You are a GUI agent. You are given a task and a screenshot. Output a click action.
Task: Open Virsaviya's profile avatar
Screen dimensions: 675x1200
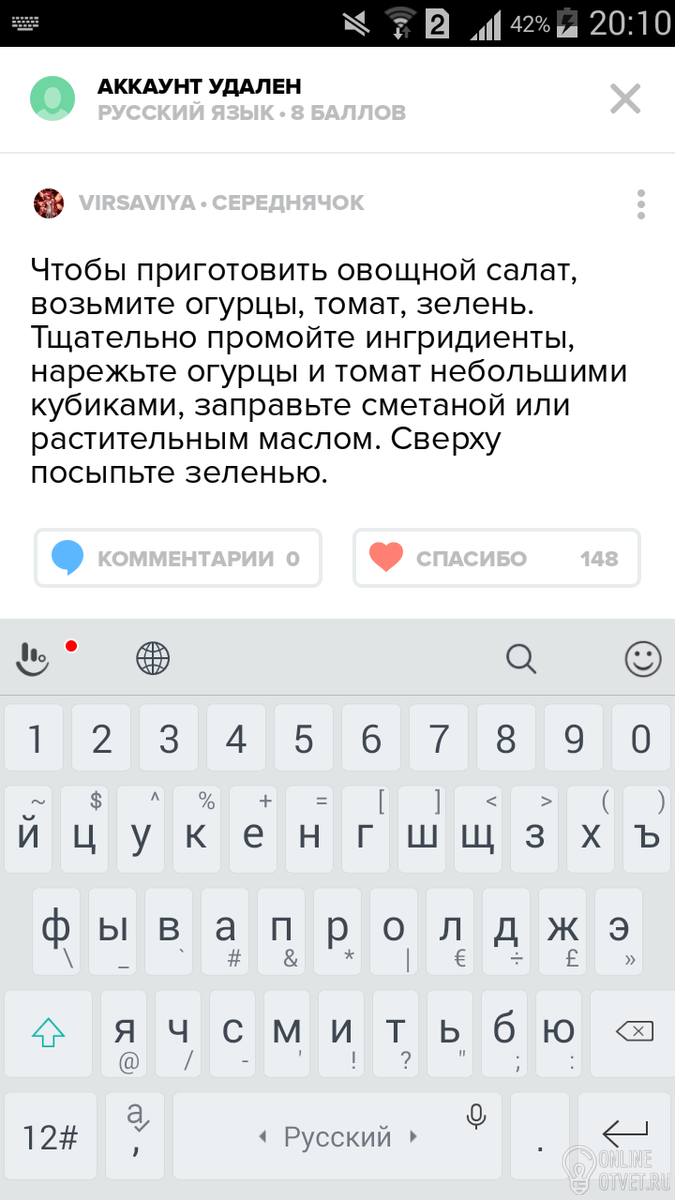(x=49, y=203)
